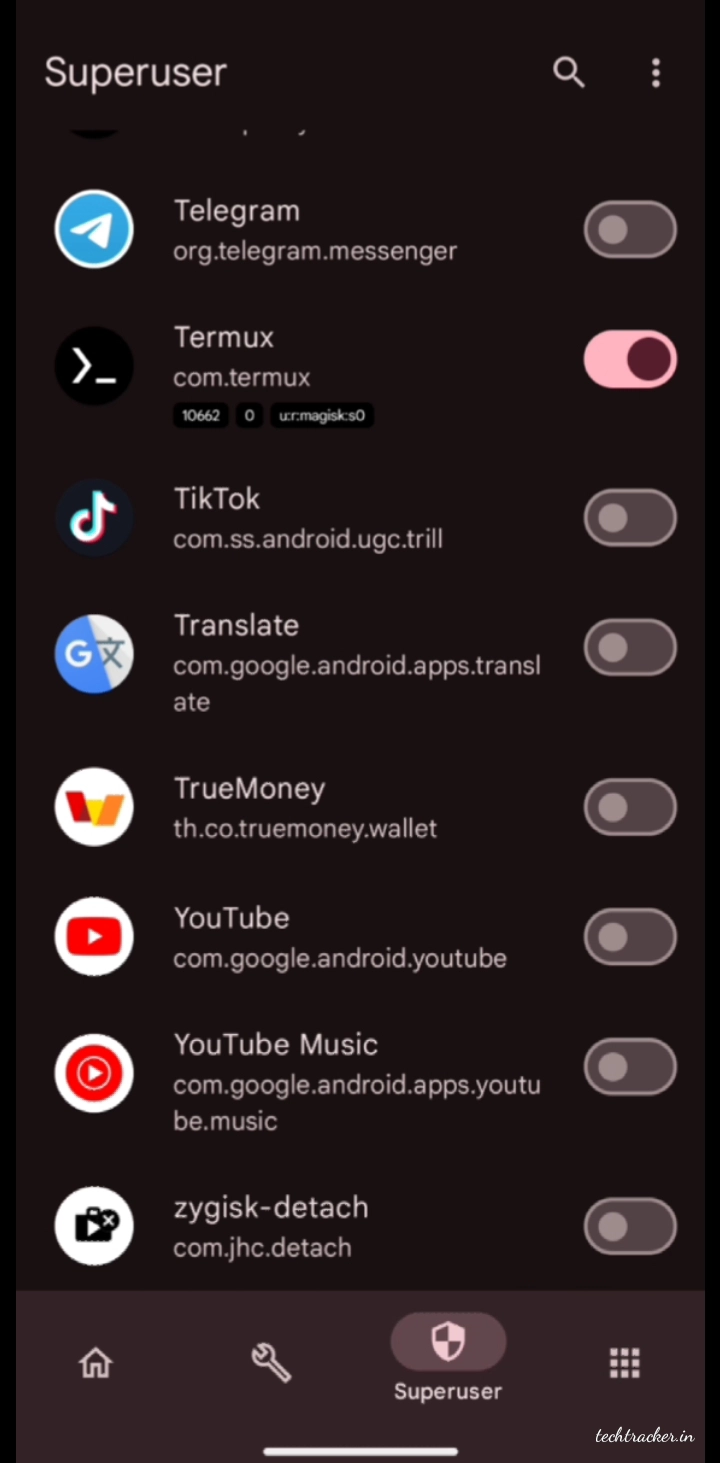Open the three-dot overflow menu
This screenshot has width=720, height=1463.
click(x=656, y=72)
